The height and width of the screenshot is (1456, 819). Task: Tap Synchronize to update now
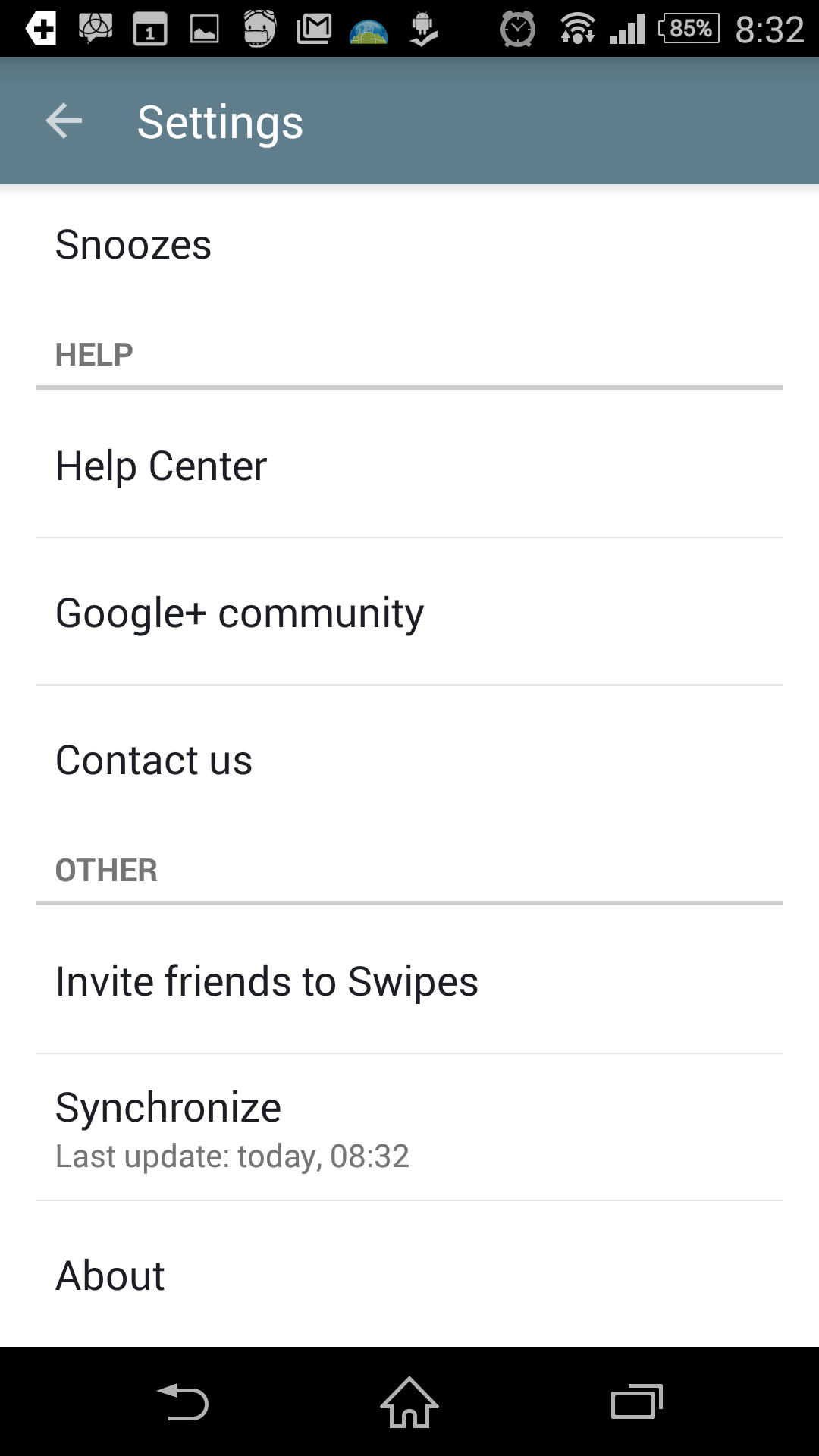pos(409,1128)
